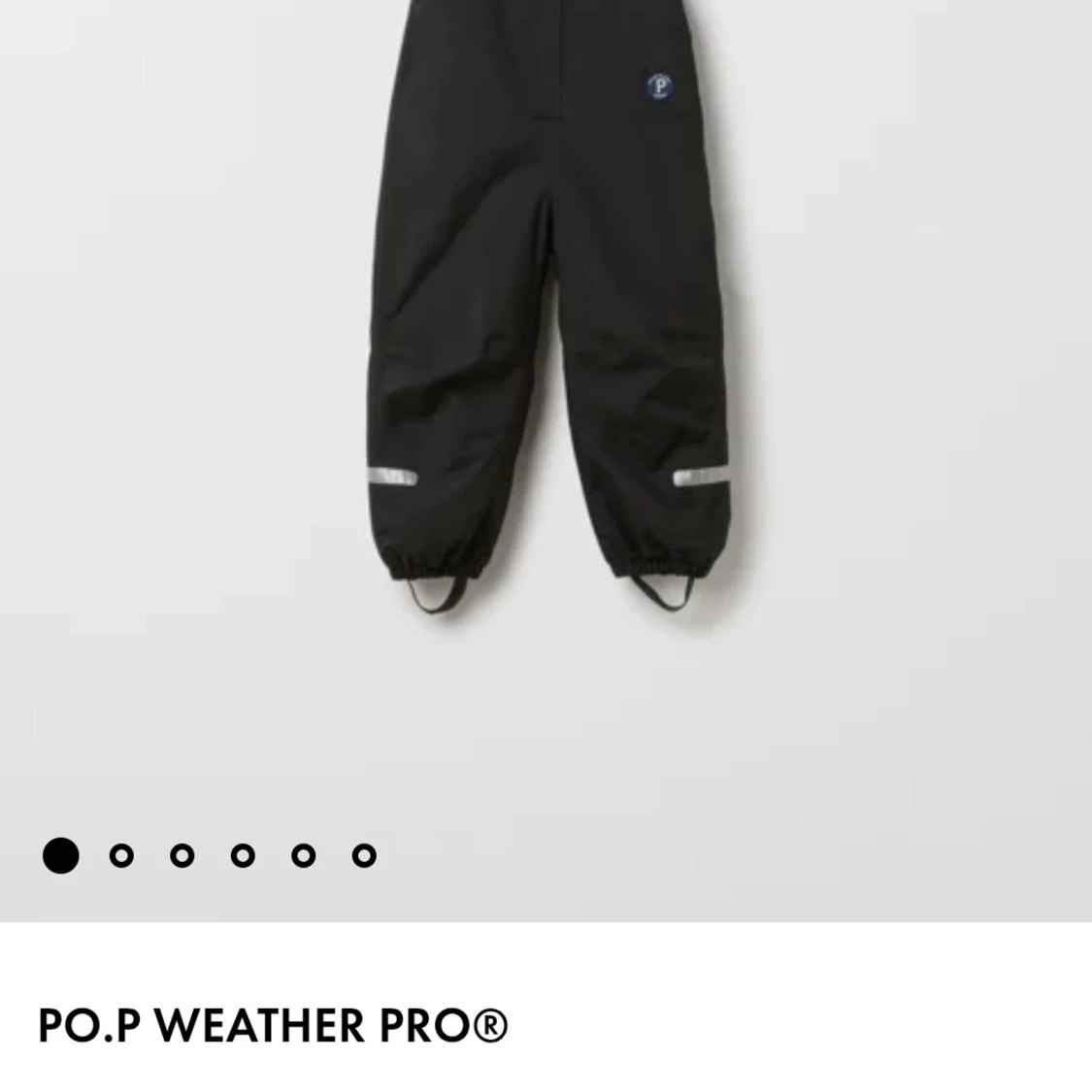Tap the sixth and last carousel dot
Screen dimensions: 1092x1092
[364, 855]
